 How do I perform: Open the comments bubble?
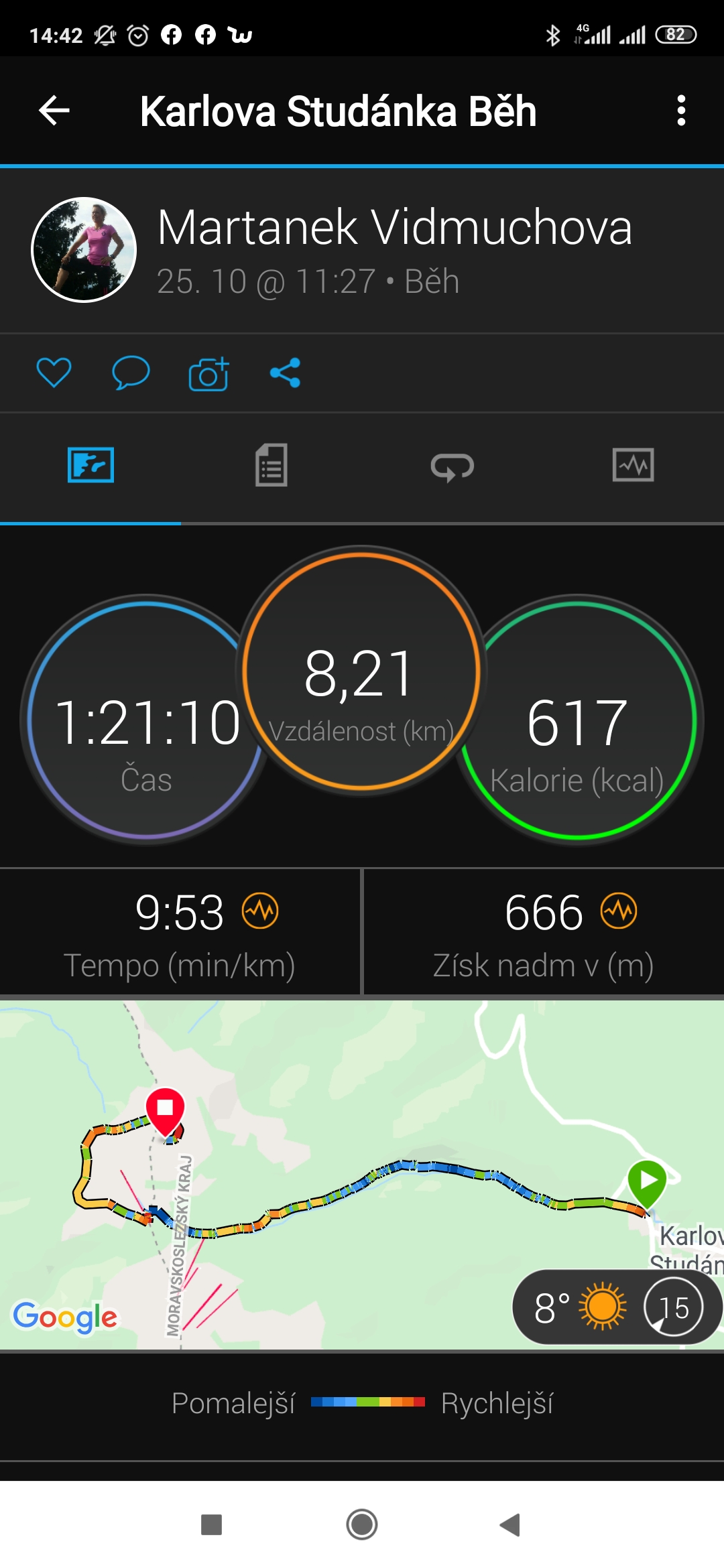click(x=130, y=373)
